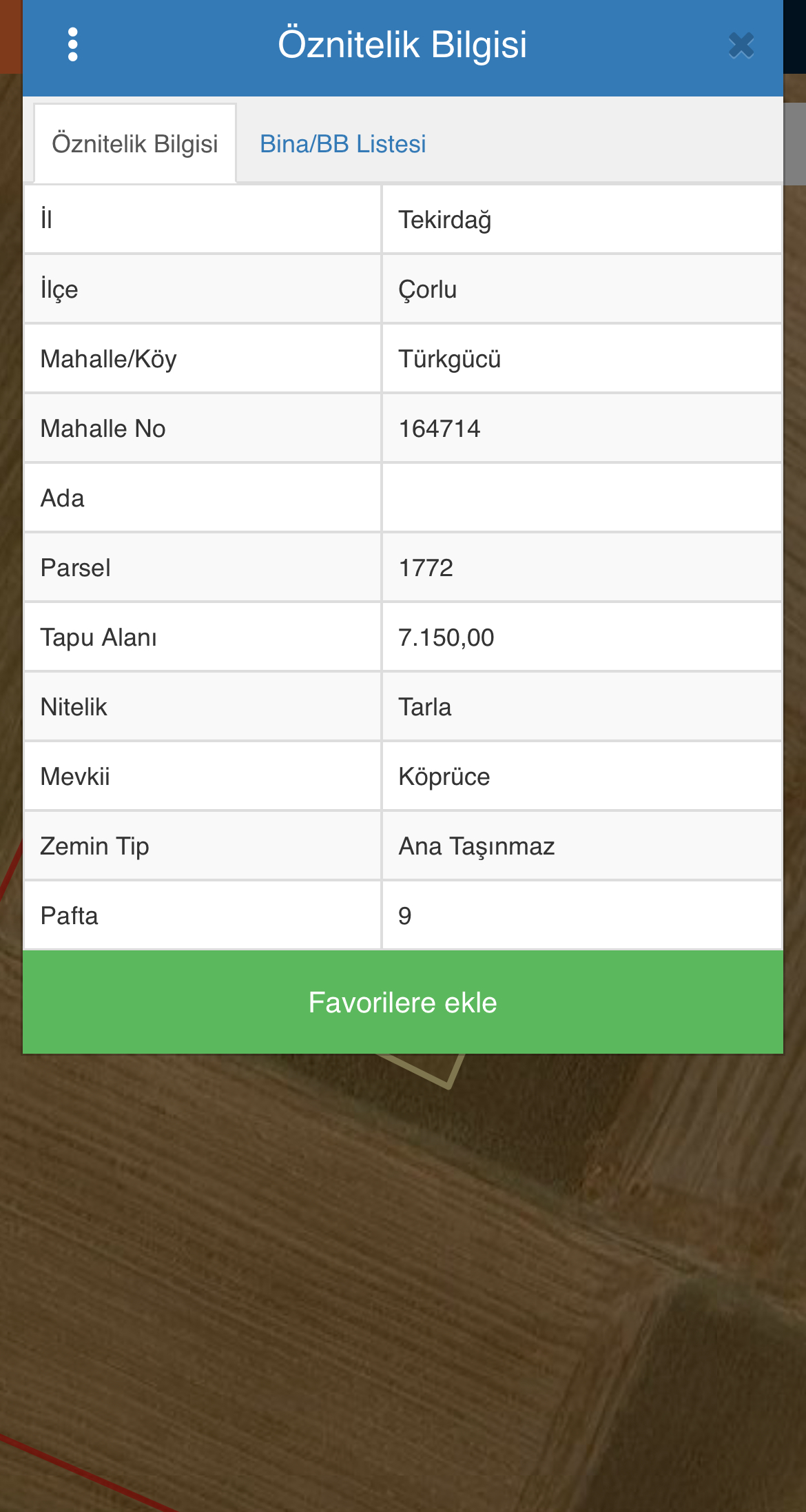Select the Öznitelik Bilgisi tab

(135, 143)
